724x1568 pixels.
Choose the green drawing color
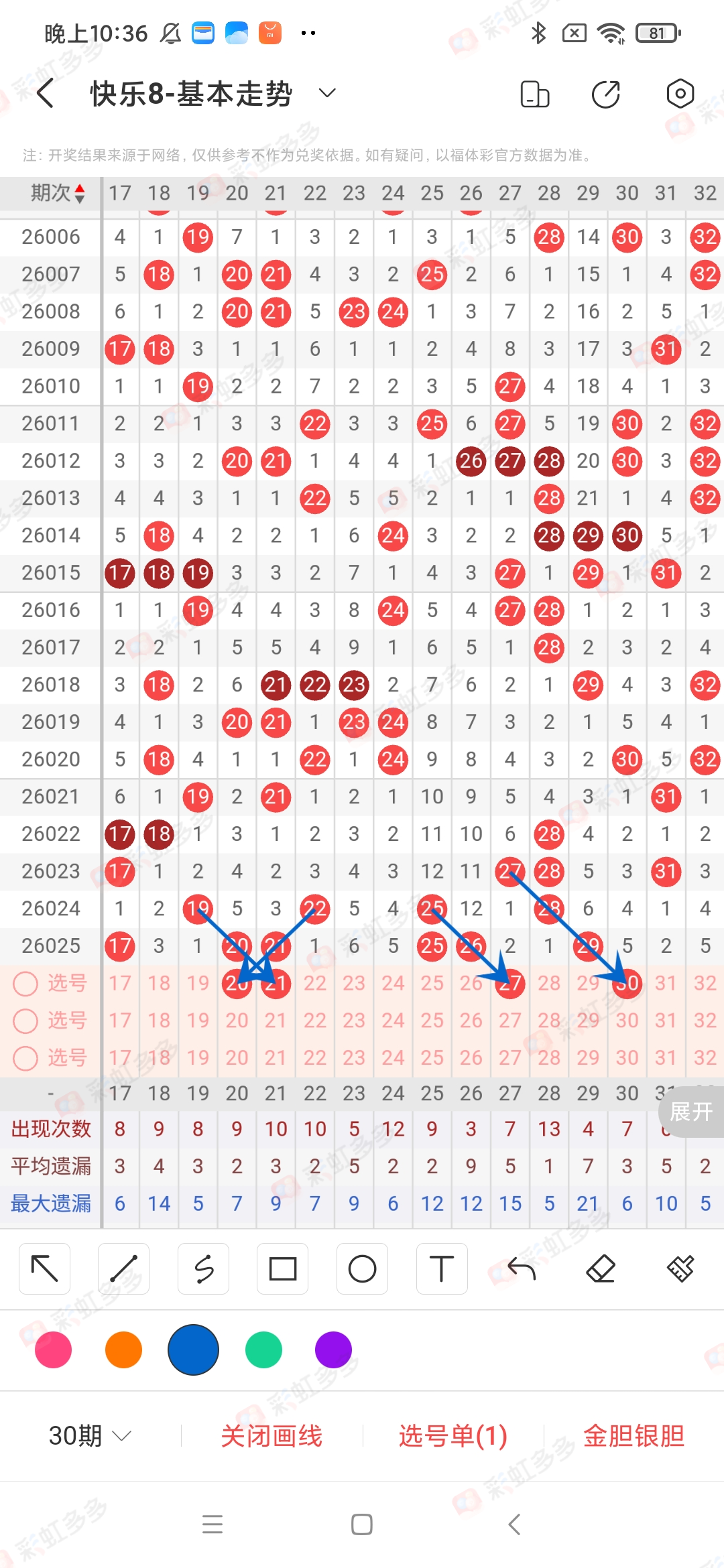pyautogui.click(x=263, y=1350)
